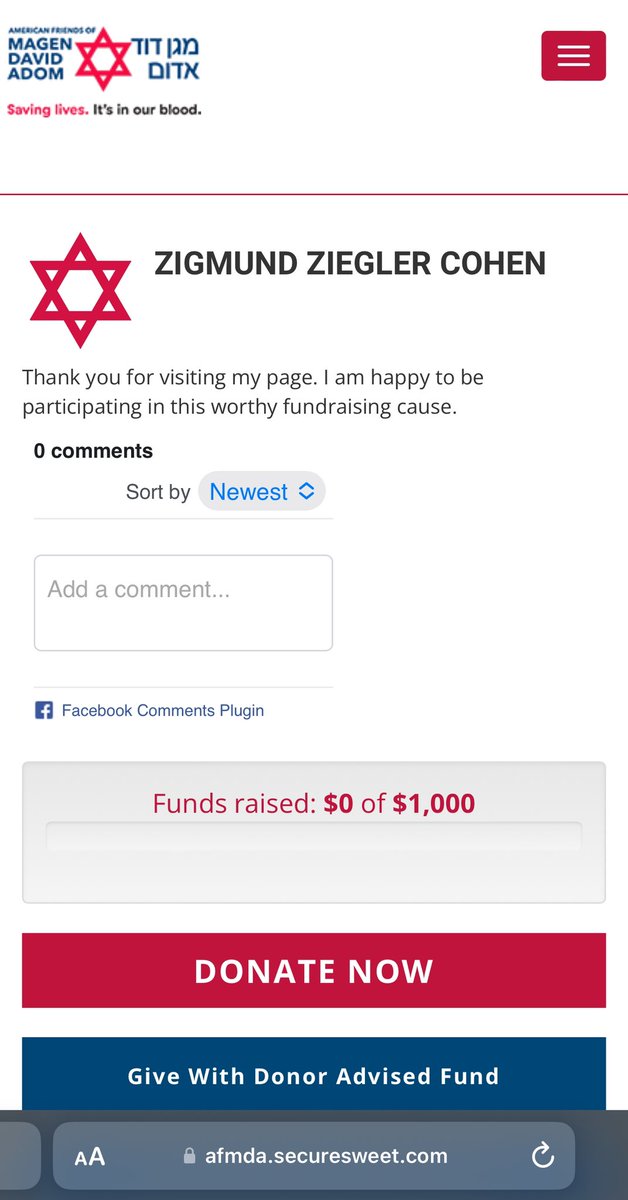The width and height of the screenshot is (628, 1200).
Task: Open the Sort by Newest dropdown
Action: (262, 492)
